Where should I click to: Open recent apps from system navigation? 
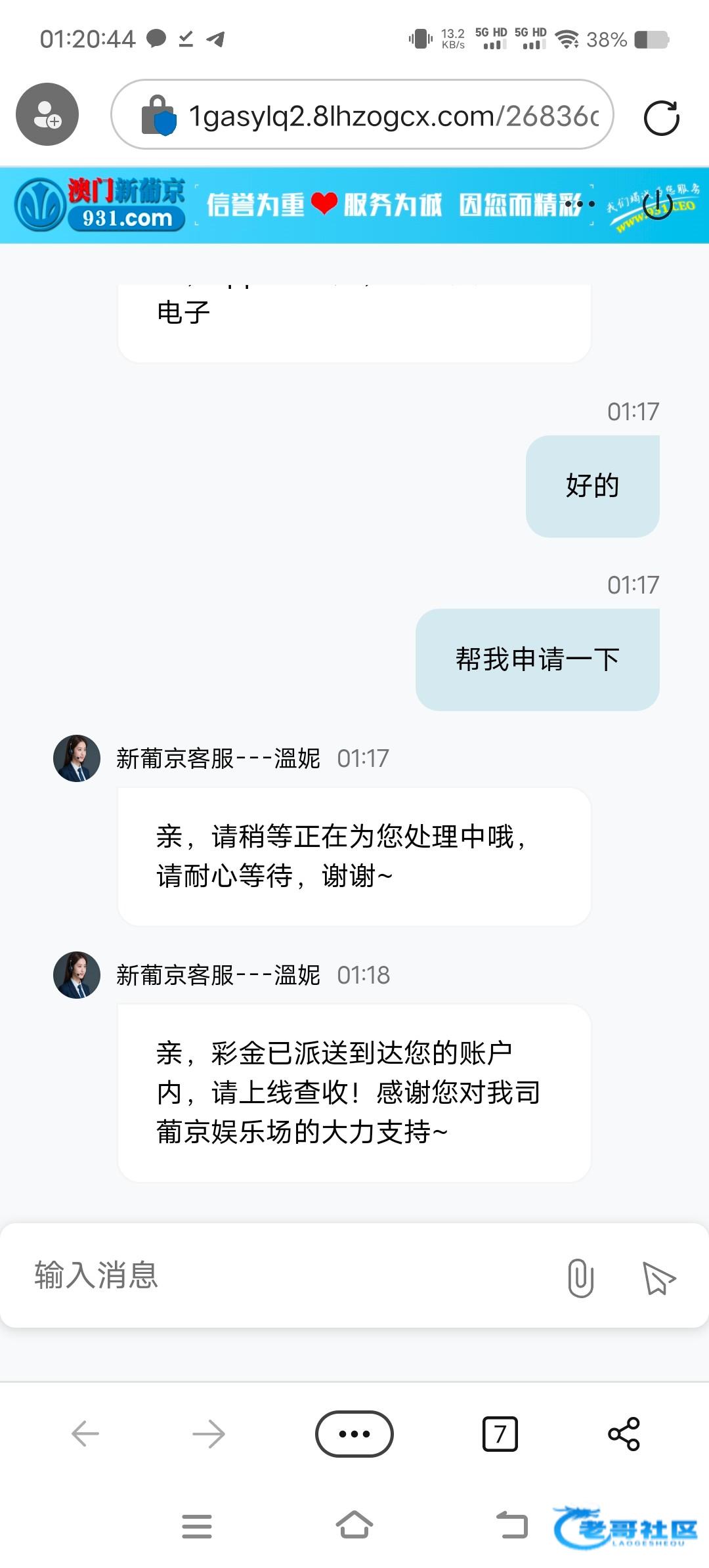tap(197, 1526)
